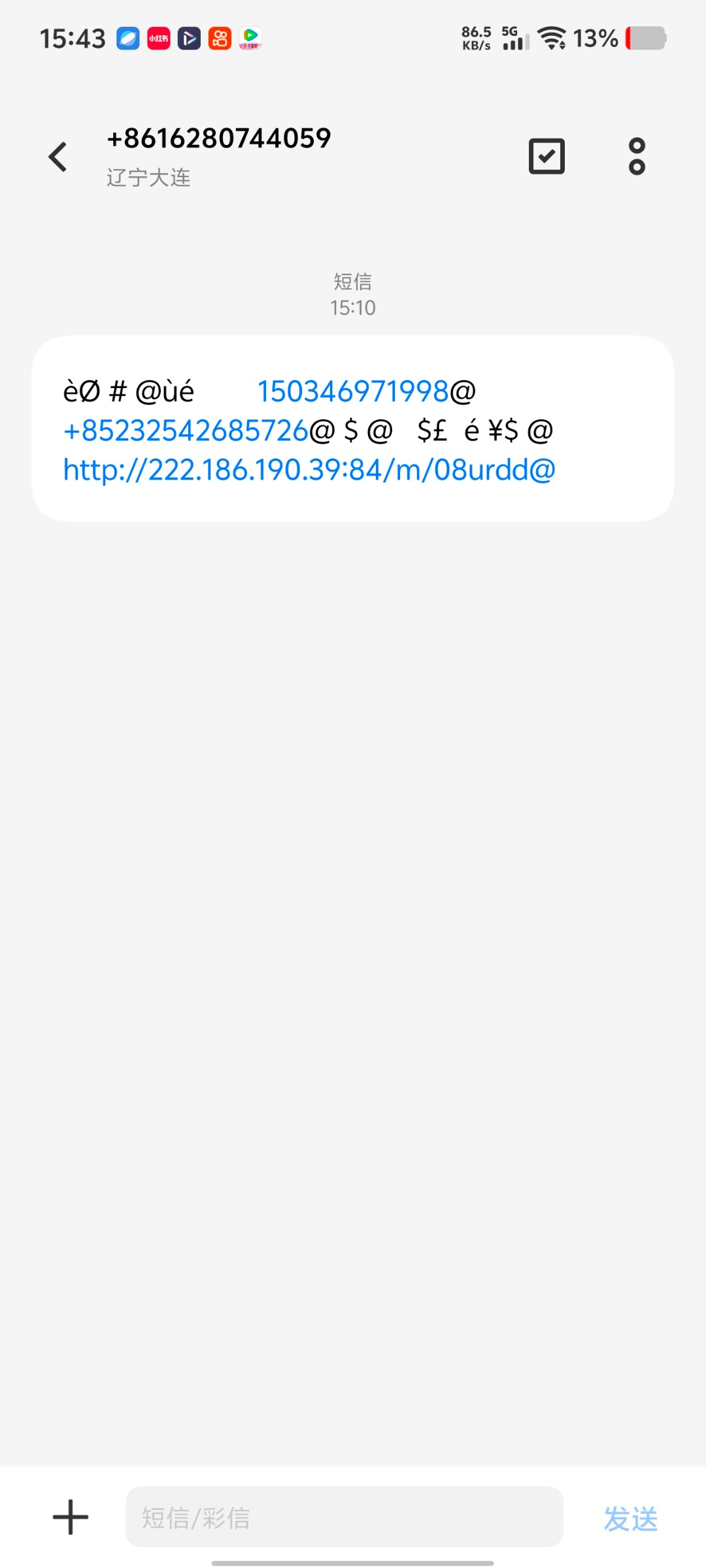This screenshot has height=1568, width=706.
Task: Focus the 短信/彩信 message input field
Action: pyautogui.click(x=344, y=1517)
